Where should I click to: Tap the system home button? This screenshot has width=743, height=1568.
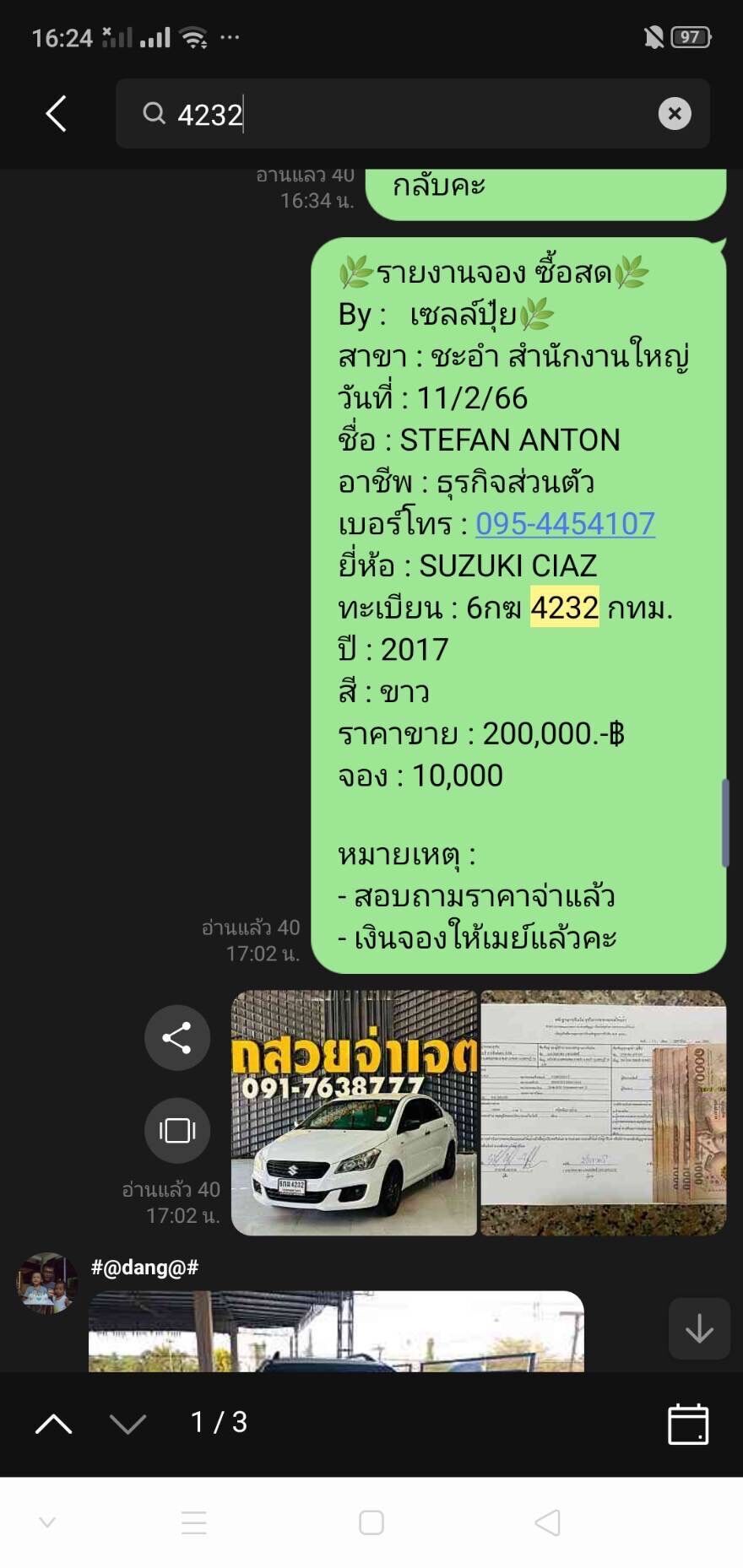(x=371, y=1522)
